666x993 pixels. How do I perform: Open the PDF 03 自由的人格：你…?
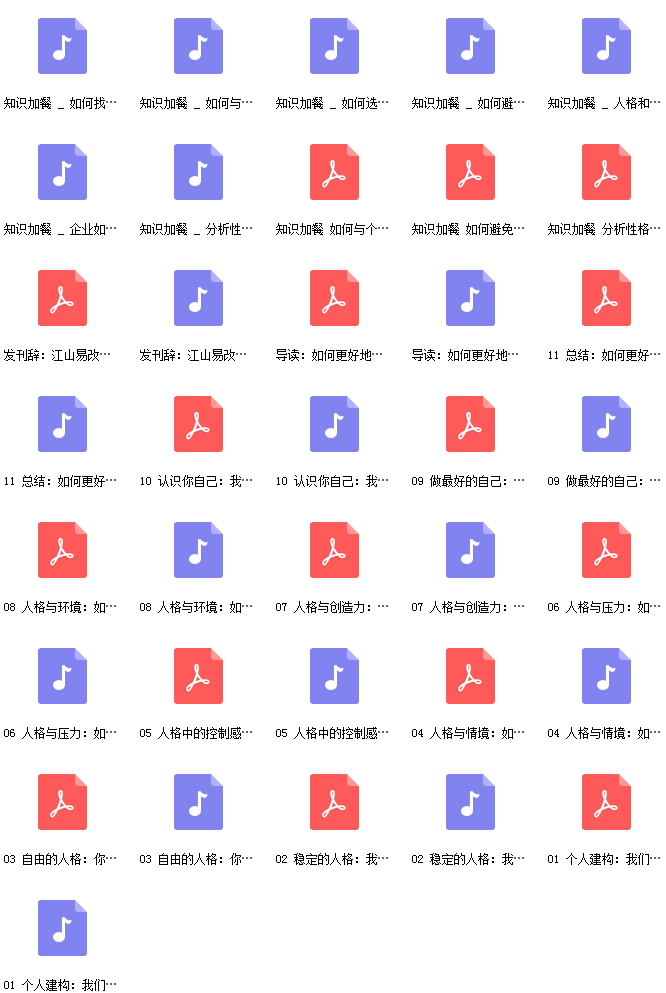coord(62,802)
